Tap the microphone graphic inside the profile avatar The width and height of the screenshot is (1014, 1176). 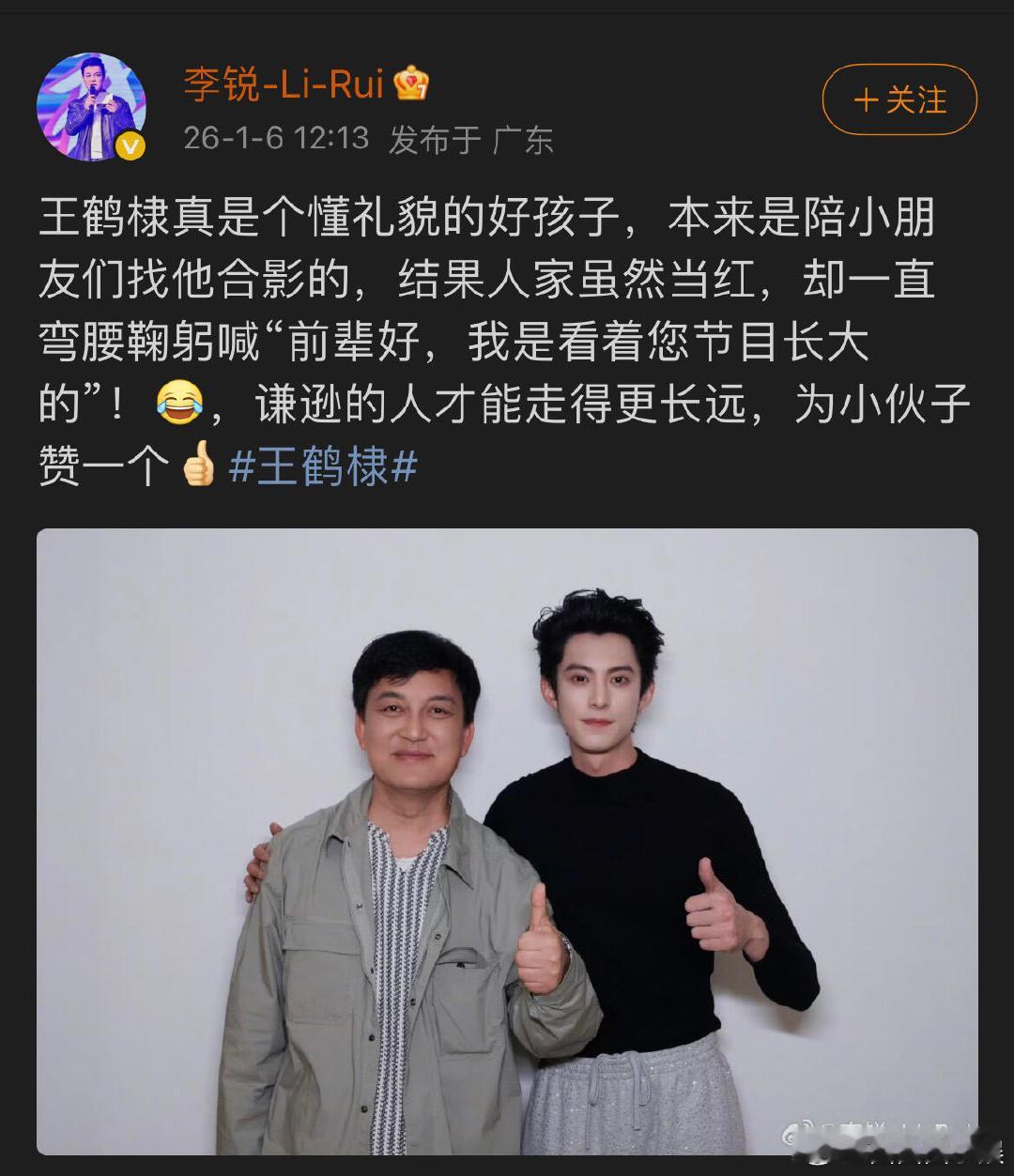point(94,89)
